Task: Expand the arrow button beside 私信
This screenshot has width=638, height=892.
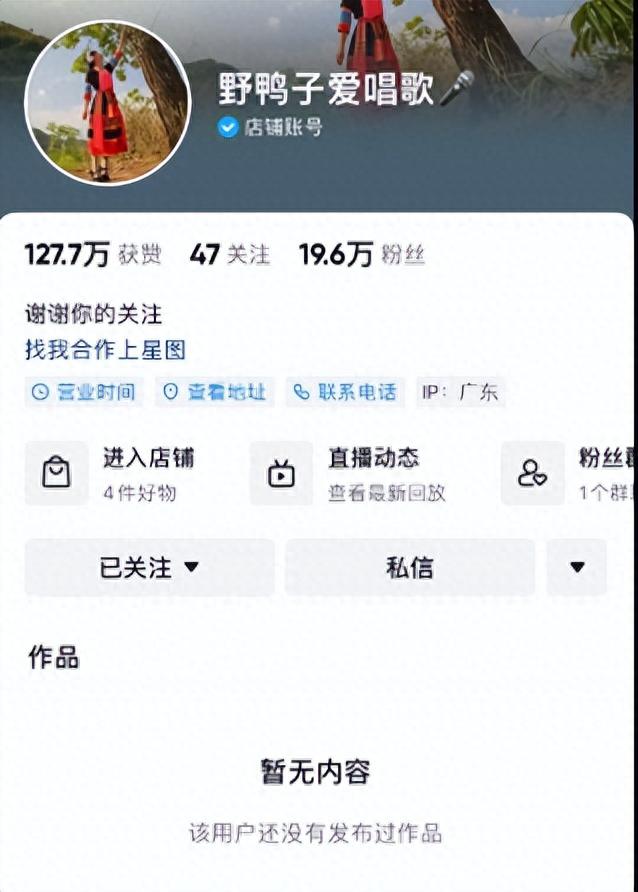Action: point(576,568)
